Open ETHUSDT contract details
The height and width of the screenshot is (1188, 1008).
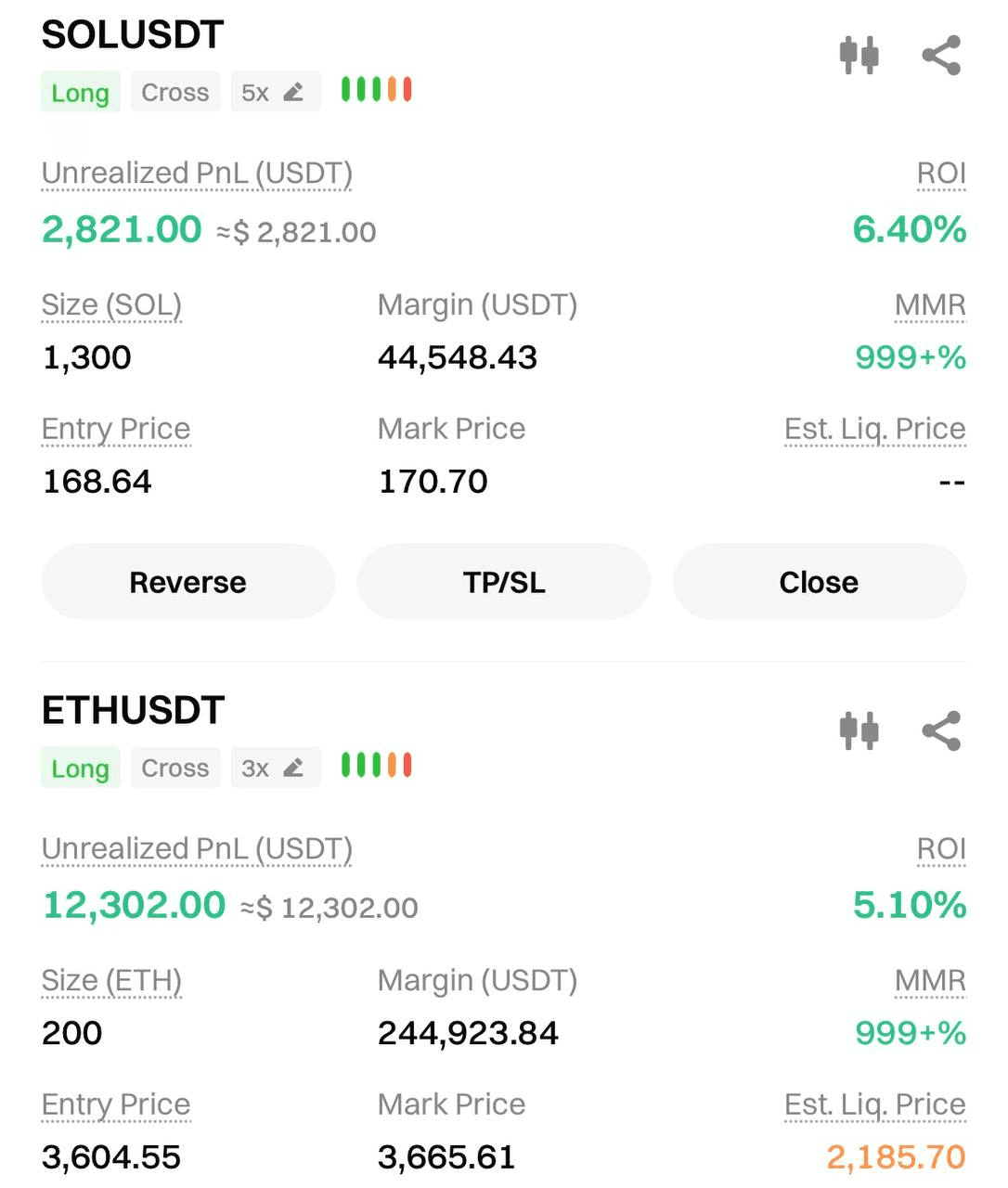point(133,711)
